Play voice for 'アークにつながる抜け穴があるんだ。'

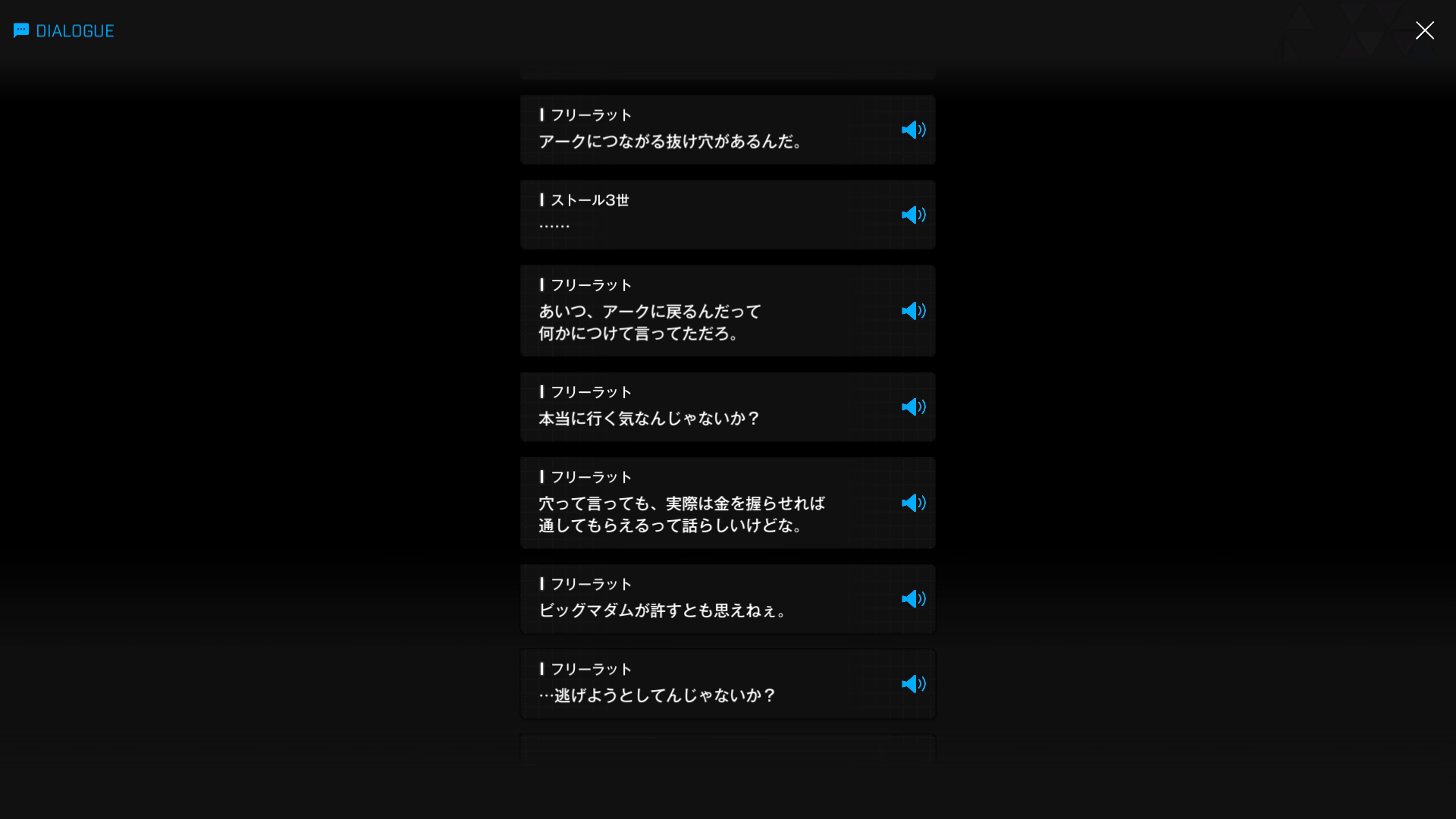pos(913,130)
